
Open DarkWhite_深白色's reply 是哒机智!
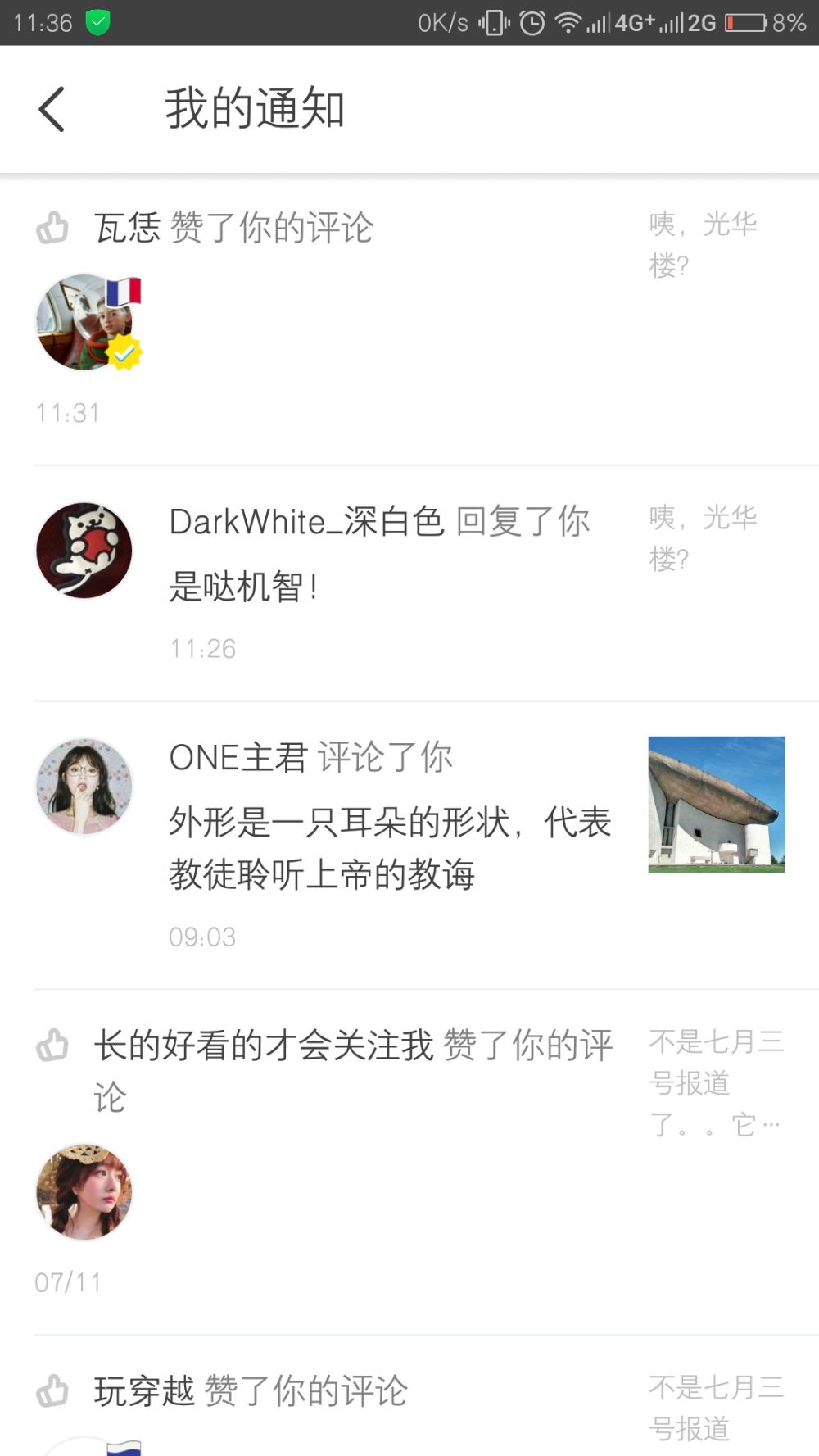pos(243,587)
